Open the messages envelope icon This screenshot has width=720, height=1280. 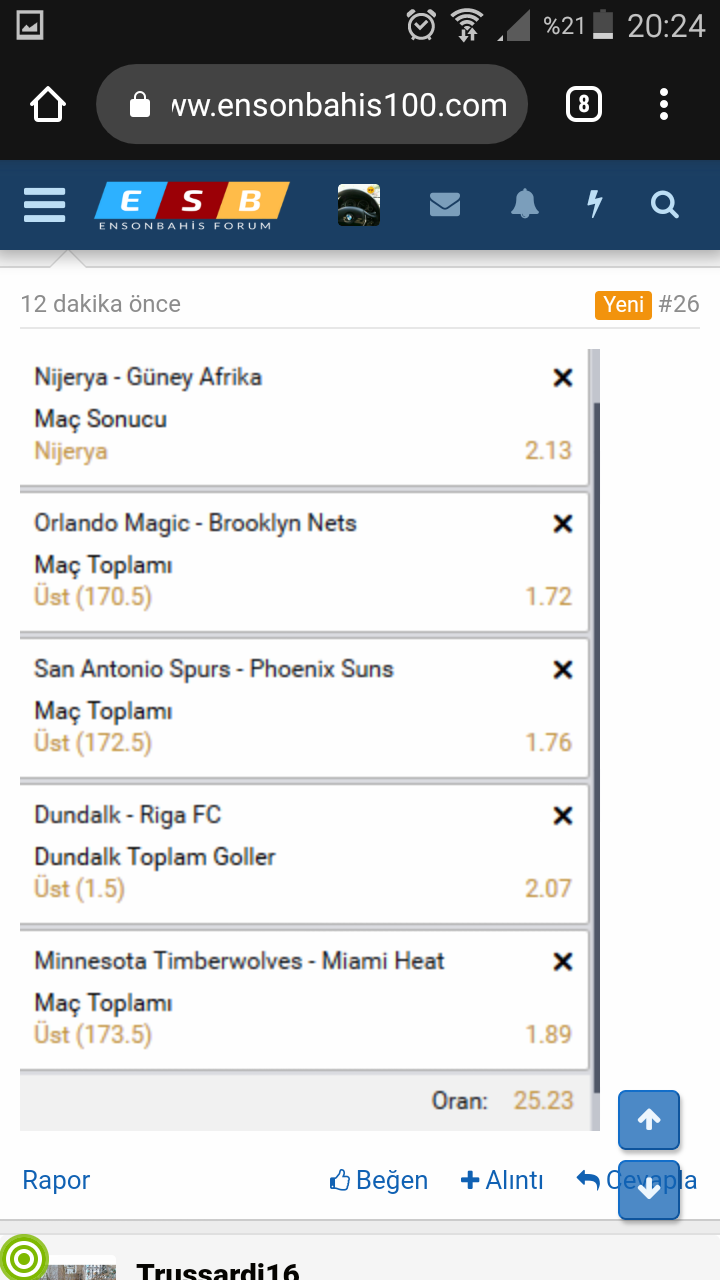point(445,205)
